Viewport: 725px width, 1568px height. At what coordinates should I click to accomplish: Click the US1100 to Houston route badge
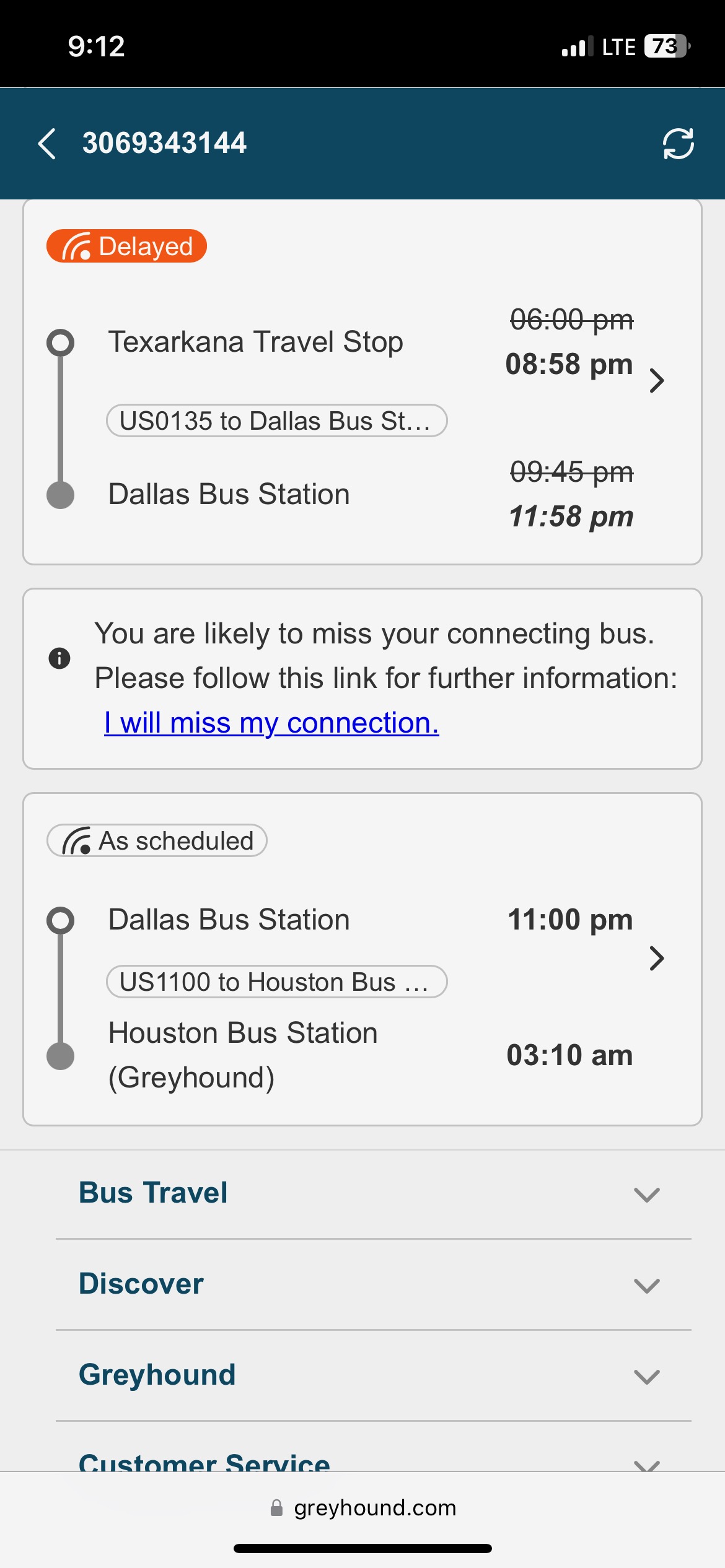(x=276, y=981)
